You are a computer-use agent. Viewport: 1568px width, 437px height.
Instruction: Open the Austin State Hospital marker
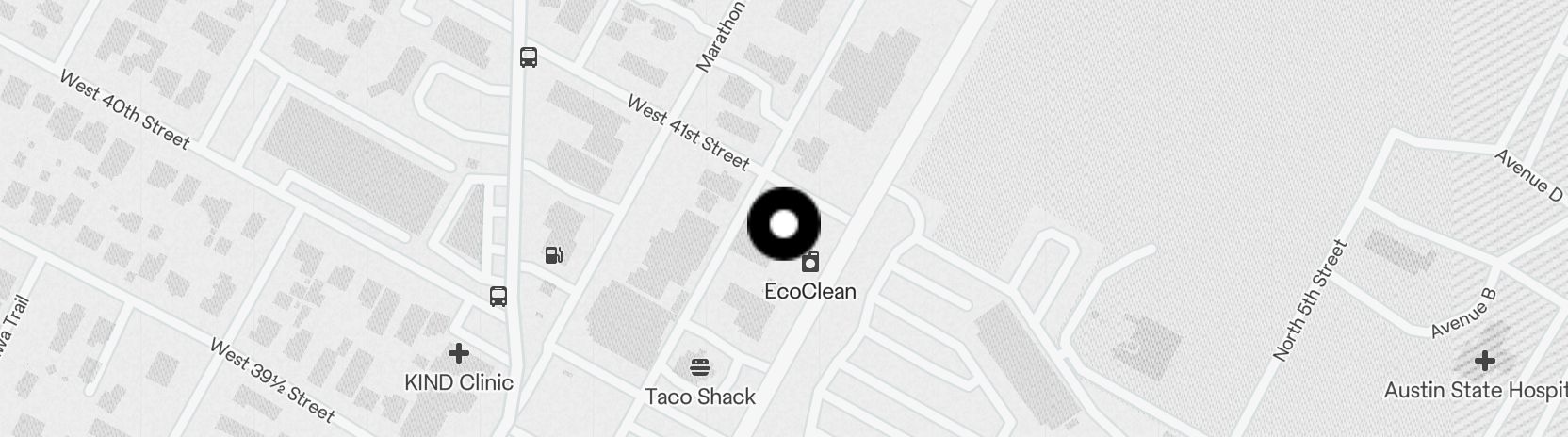pos(1485,360)
